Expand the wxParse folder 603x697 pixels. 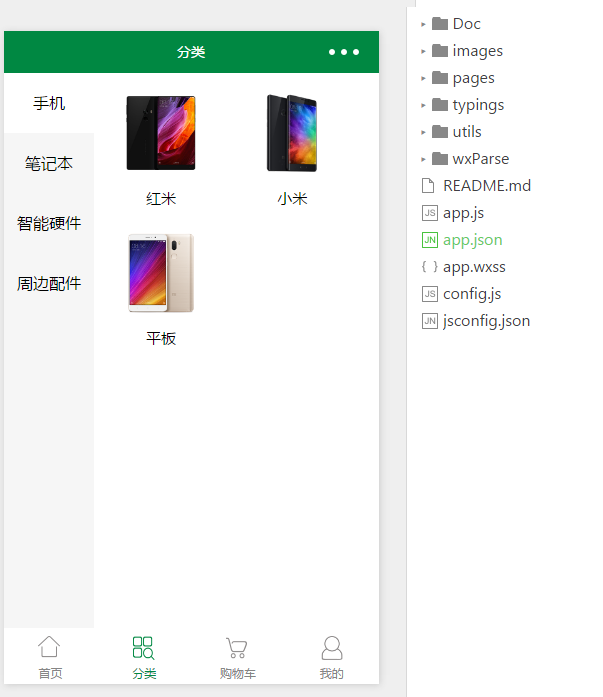pos(480,158)
